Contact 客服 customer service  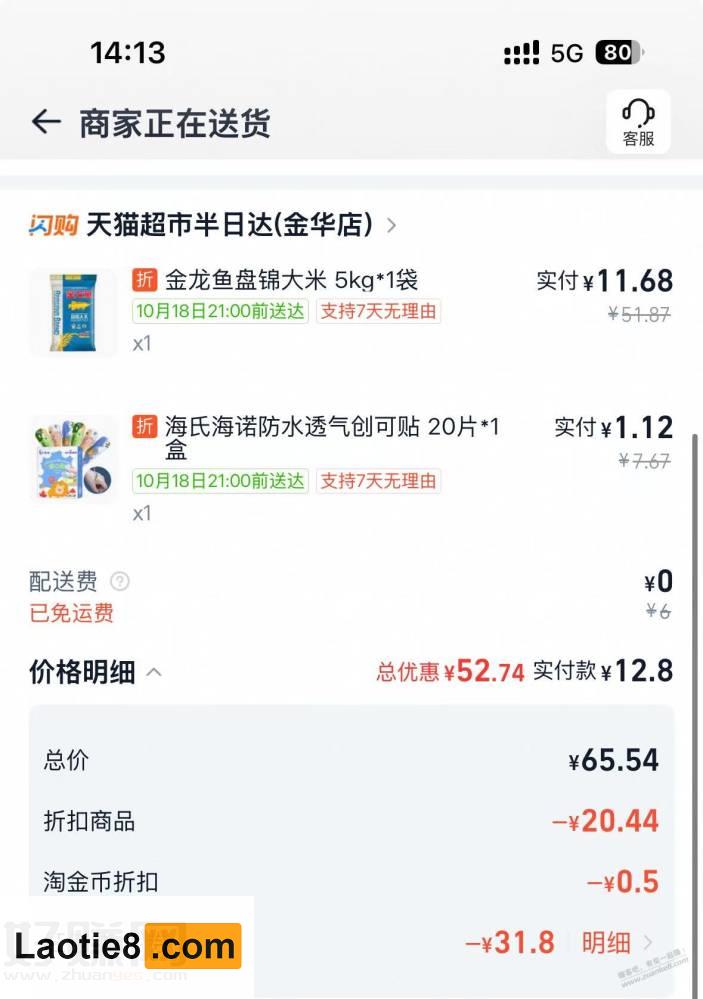click(x=638, y=122)
